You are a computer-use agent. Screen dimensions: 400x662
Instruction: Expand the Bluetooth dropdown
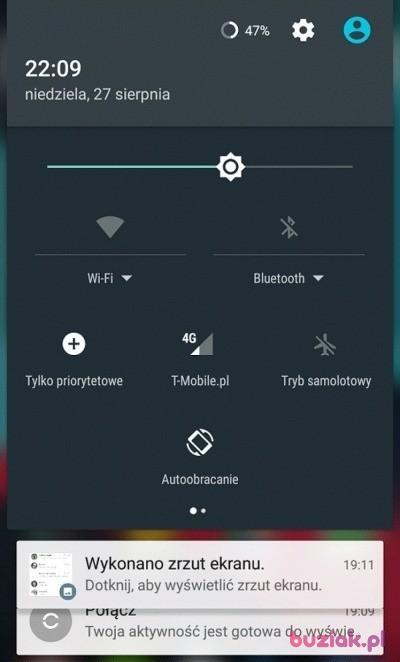(288, 278)
